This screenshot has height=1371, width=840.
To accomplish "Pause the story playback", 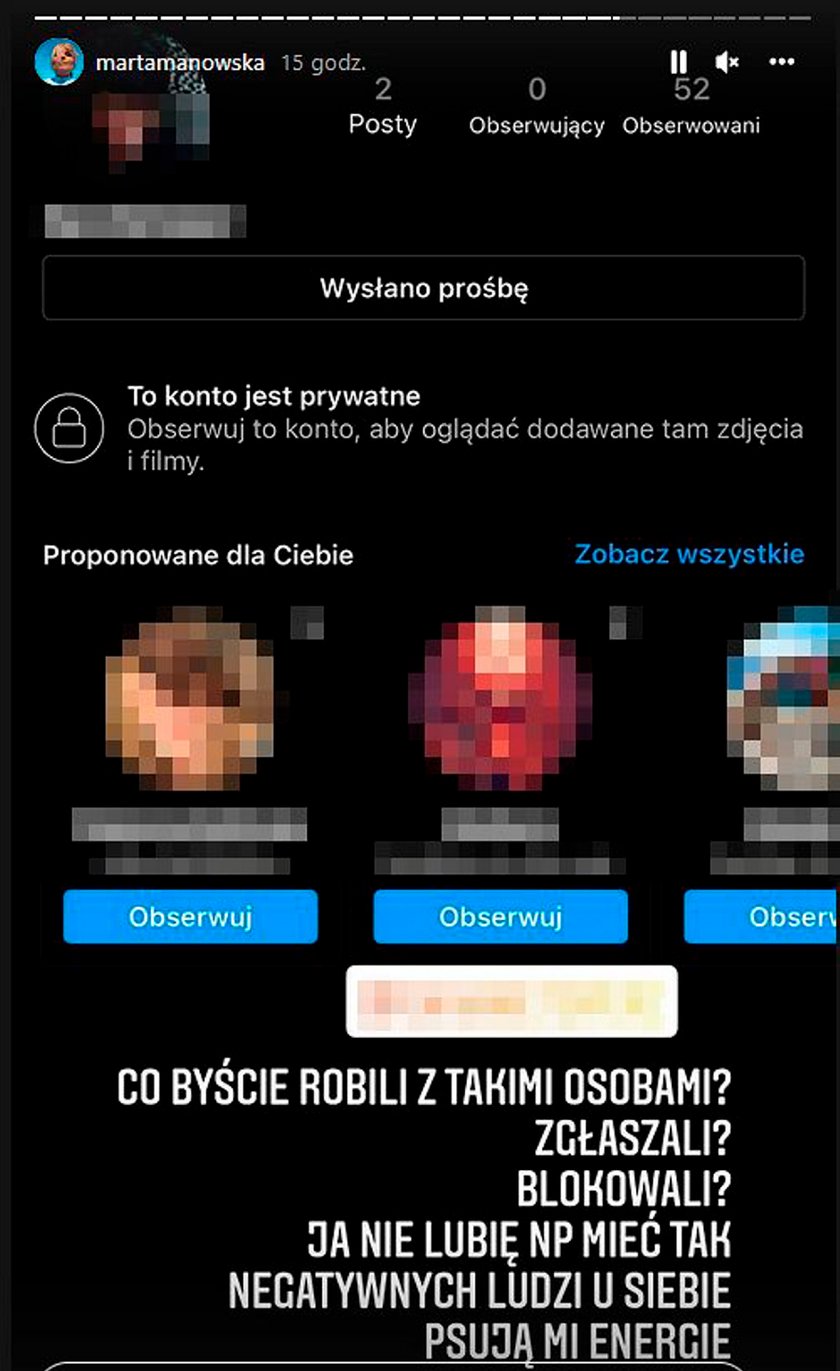I will tap(678, 62).
